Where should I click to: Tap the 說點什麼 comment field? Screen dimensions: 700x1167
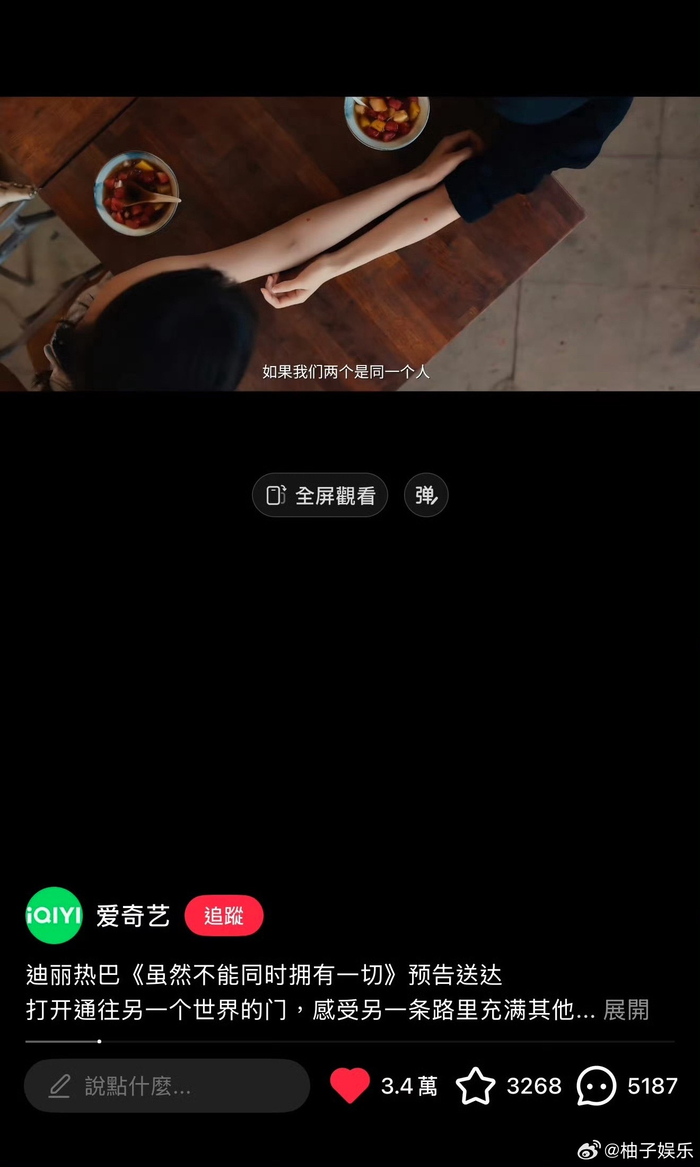point(167,1086)
